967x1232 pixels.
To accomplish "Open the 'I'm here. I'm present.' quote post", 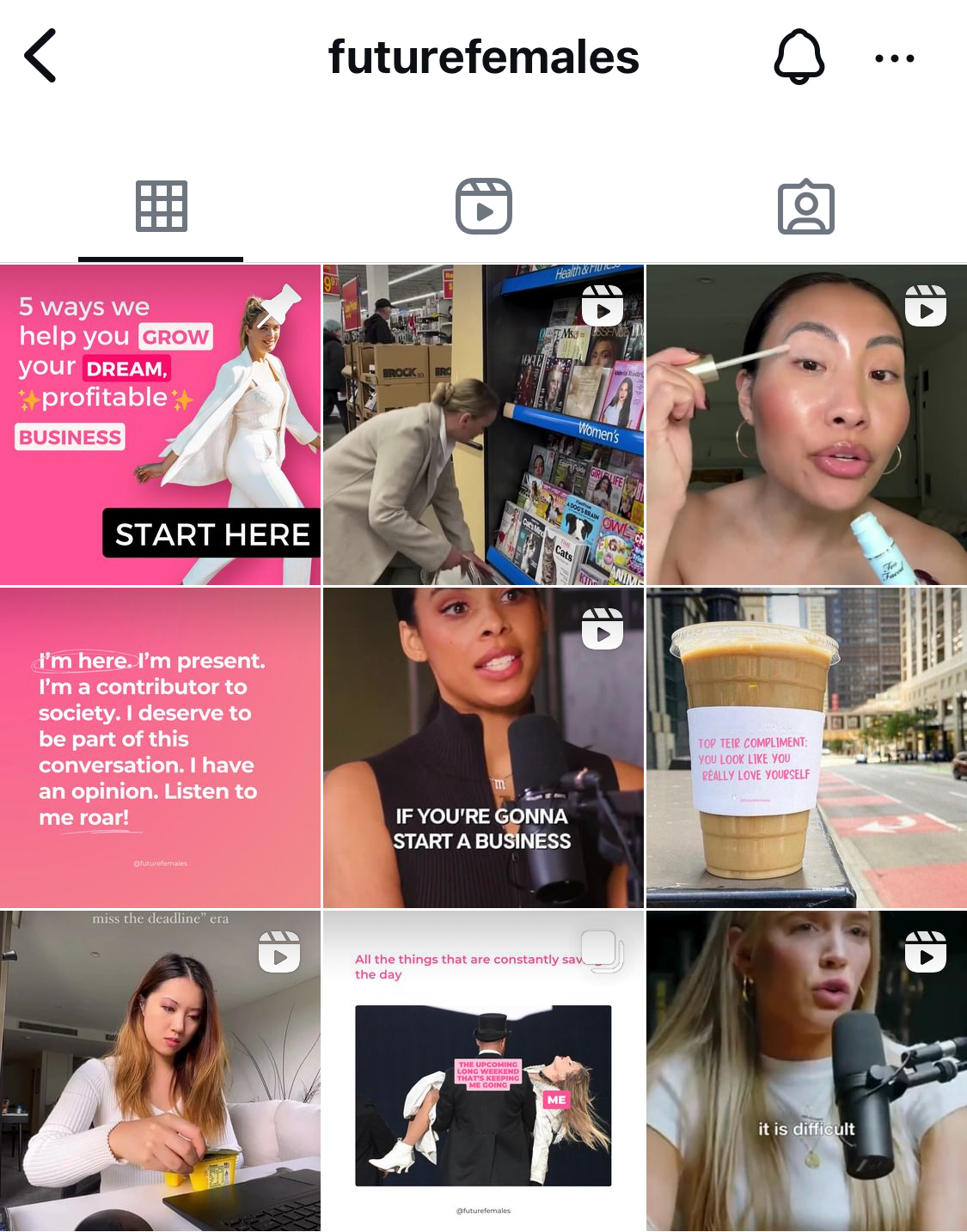I will (x=160, y=747).
